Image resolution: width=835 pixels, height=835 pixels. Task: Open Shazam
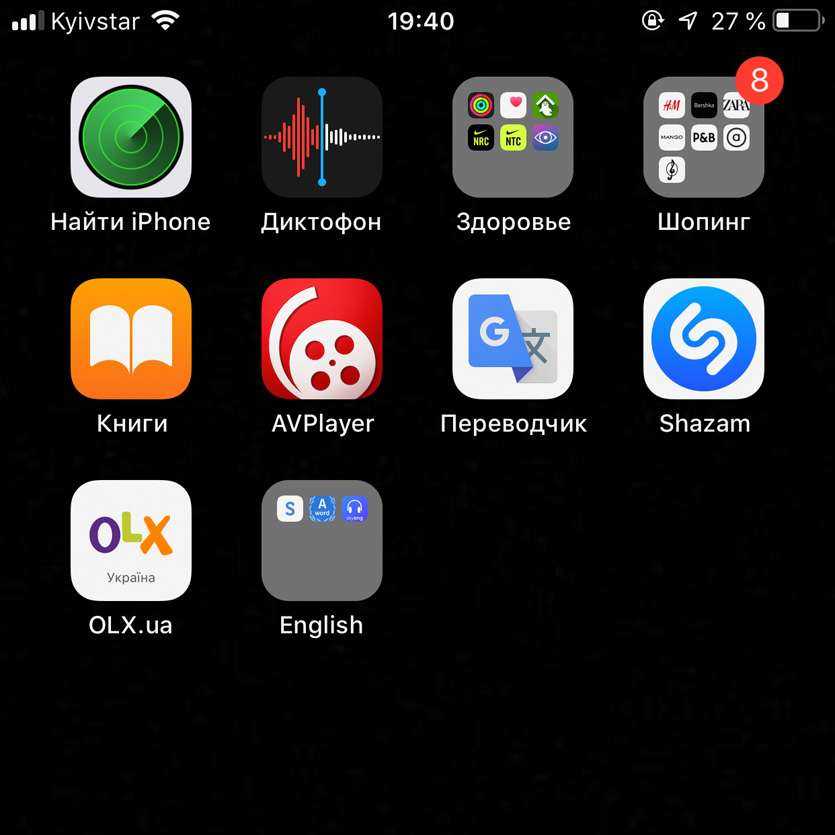tap(704, 339)
